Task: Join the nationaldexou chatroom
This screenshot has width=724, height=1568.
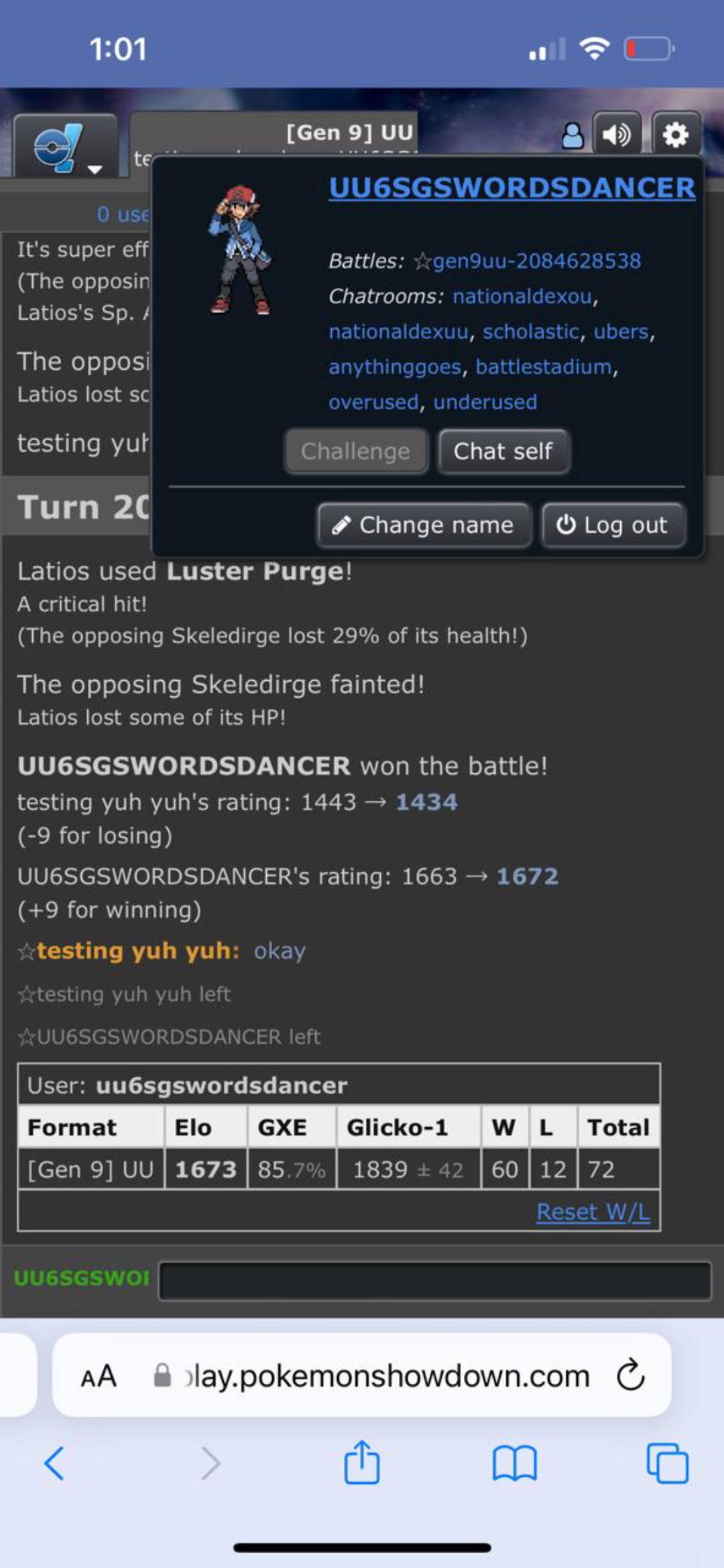Action: pos(522,296)
